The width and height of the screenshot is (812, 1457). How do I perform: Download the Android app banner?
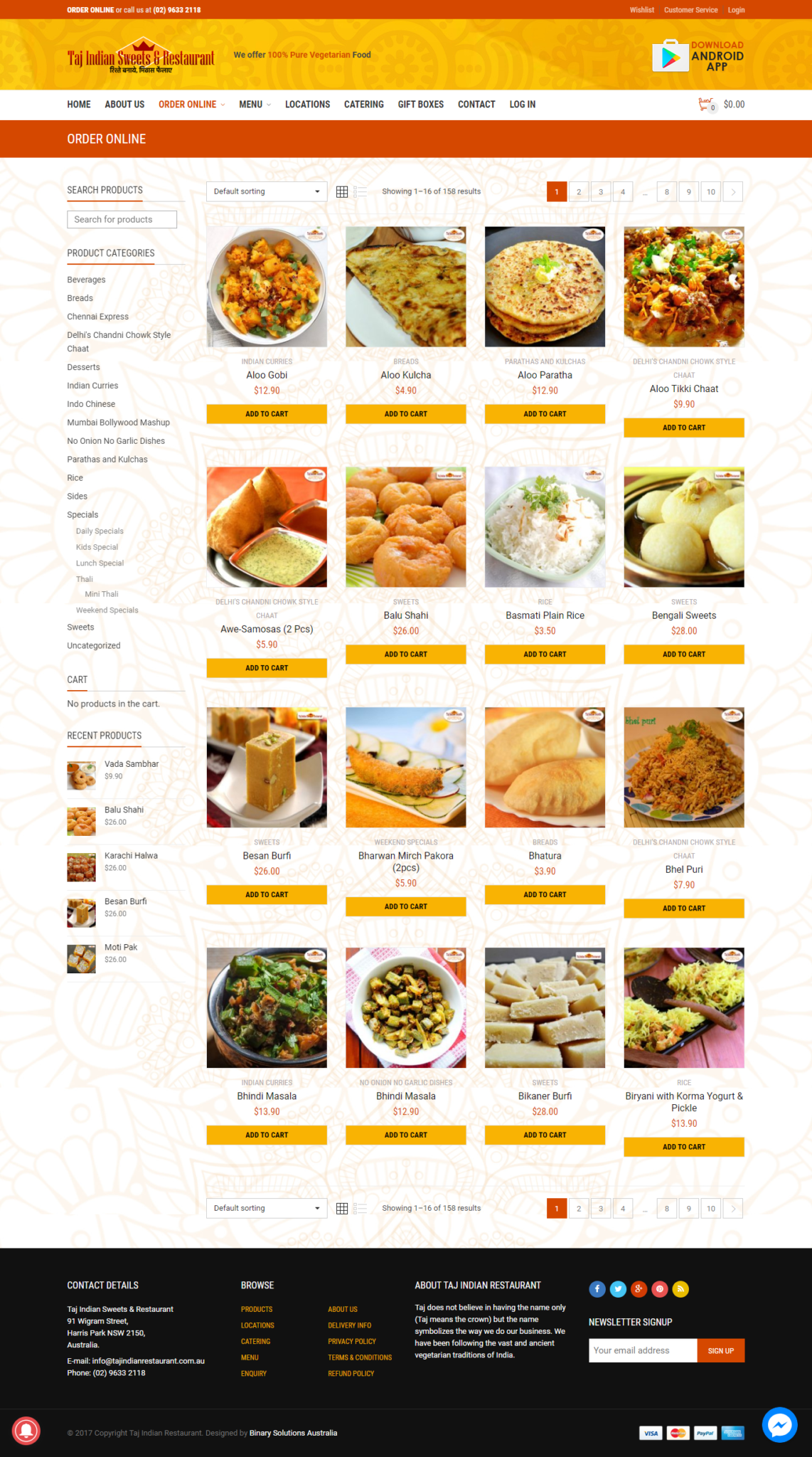(698, 56)
